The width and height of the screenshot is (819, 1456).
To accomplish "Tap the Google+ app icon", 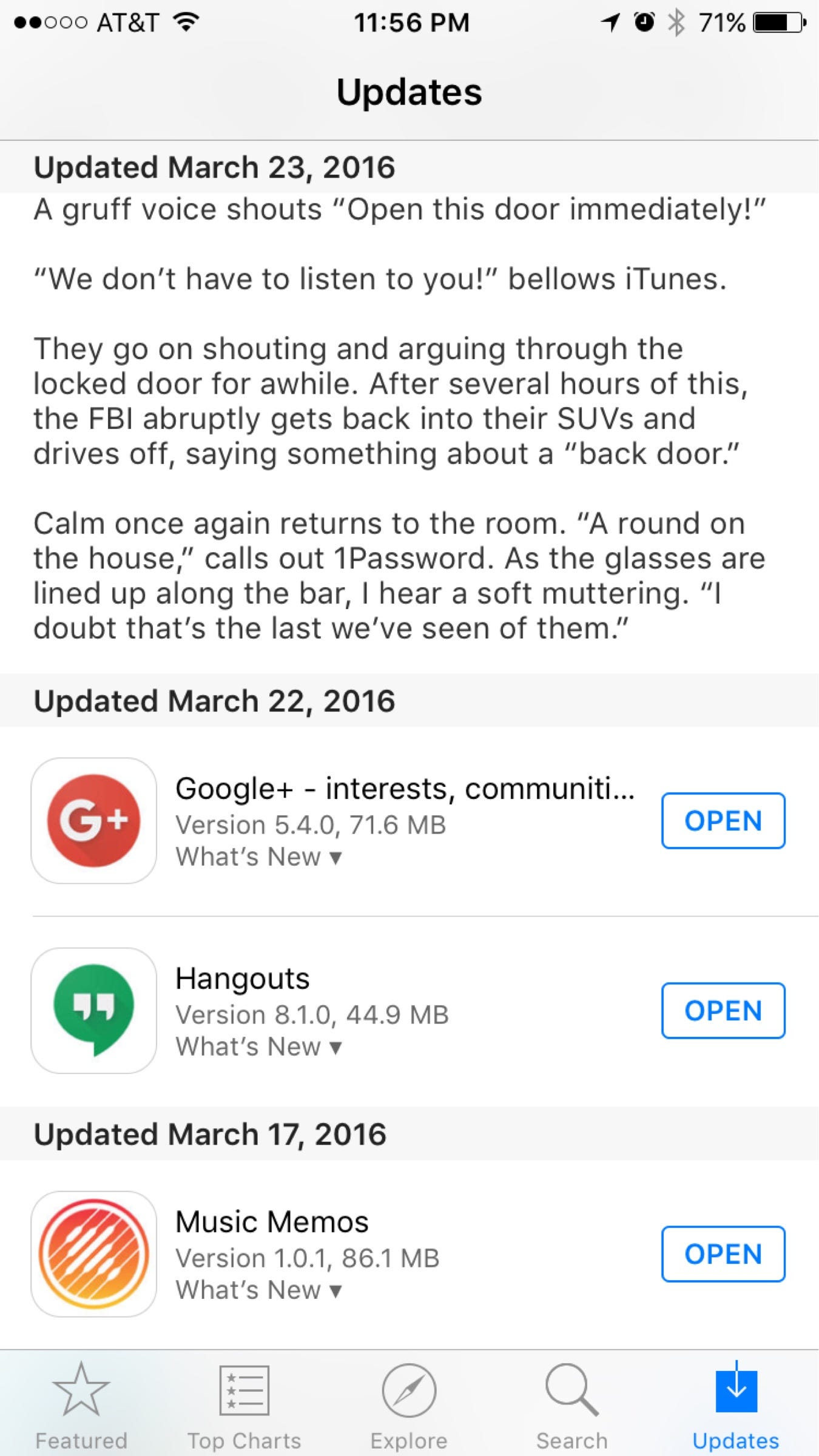I will coord(94,820).
